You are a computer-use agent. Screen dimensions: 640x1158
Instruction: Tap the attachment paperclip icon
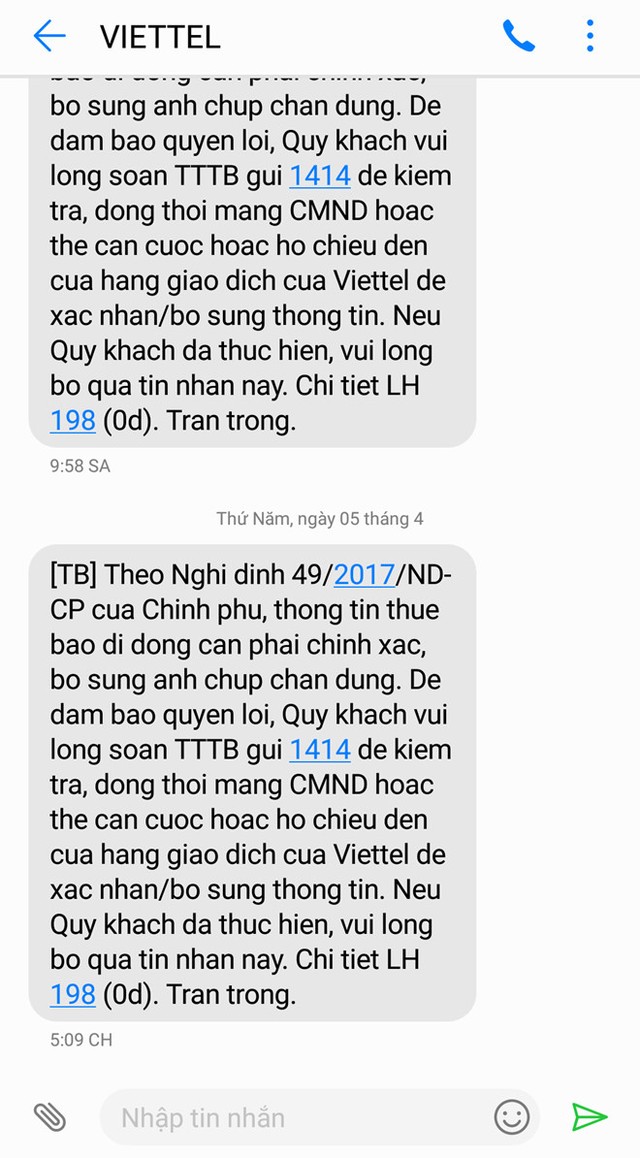click(49, 1116)
